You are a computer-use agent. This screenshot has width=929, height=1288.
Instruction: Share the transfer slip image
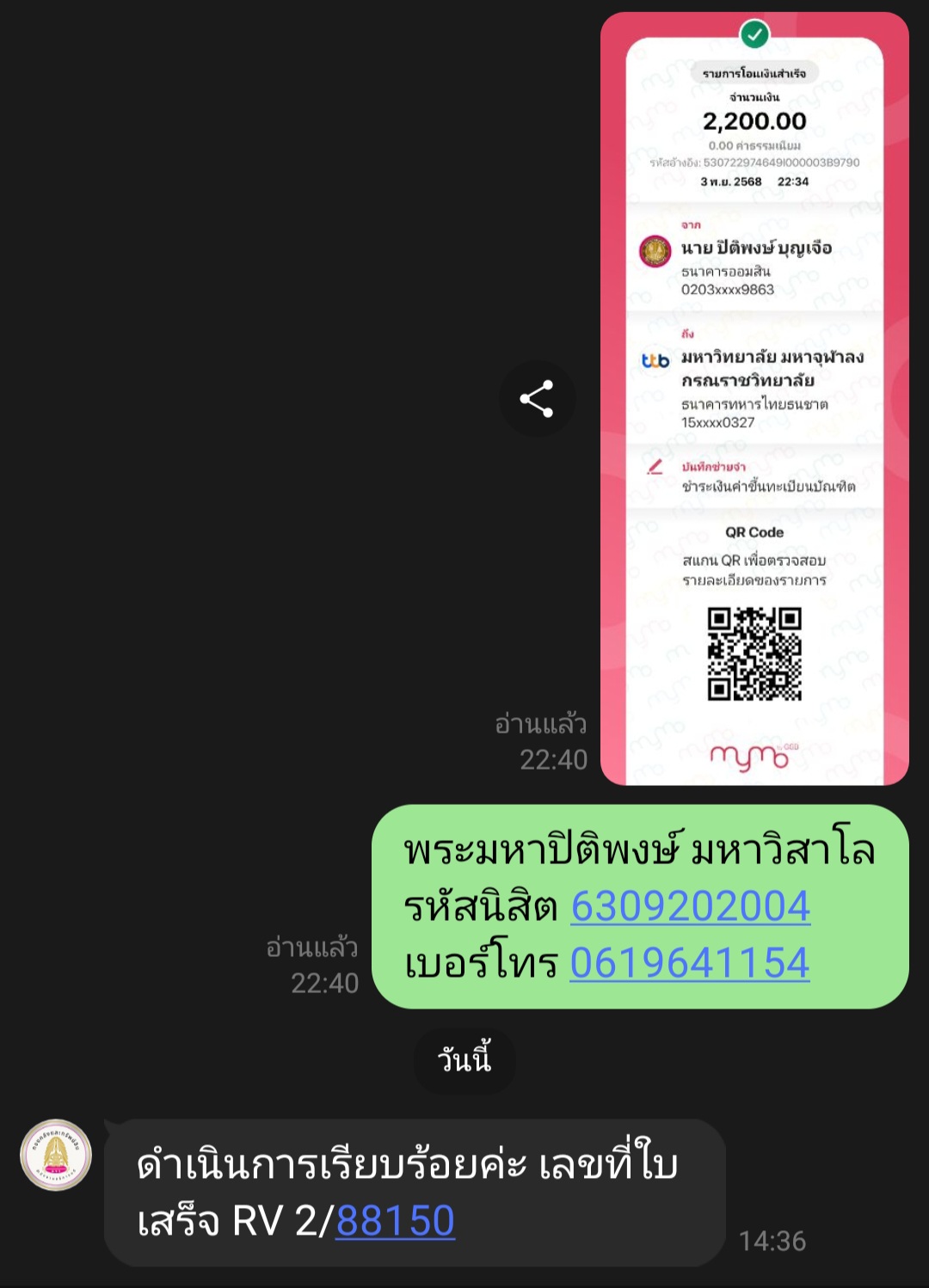537,399
